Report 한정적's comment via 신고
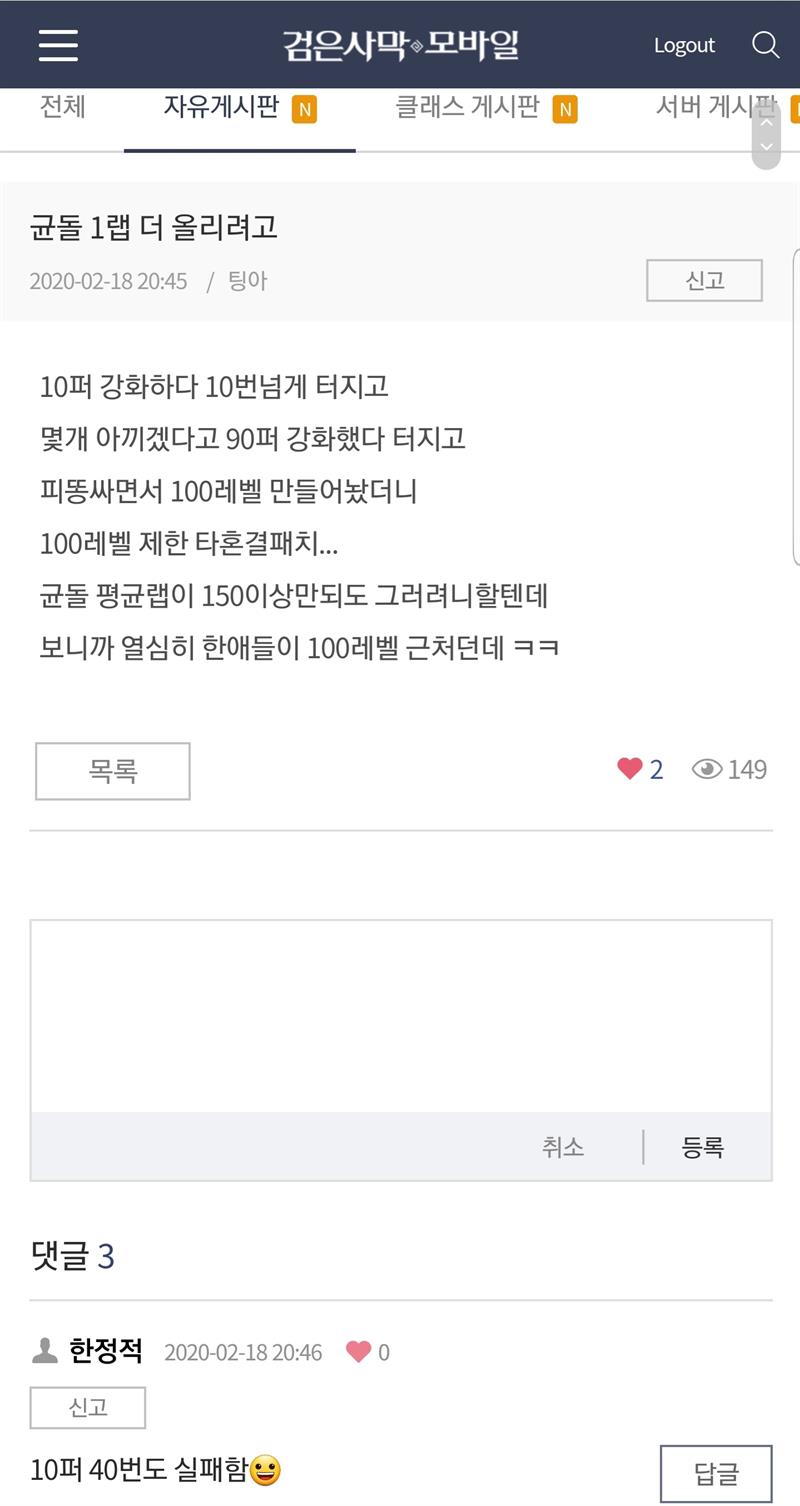Image resolution: width=800 pixels, height=1506 pixels. (x=88, y=1407)
